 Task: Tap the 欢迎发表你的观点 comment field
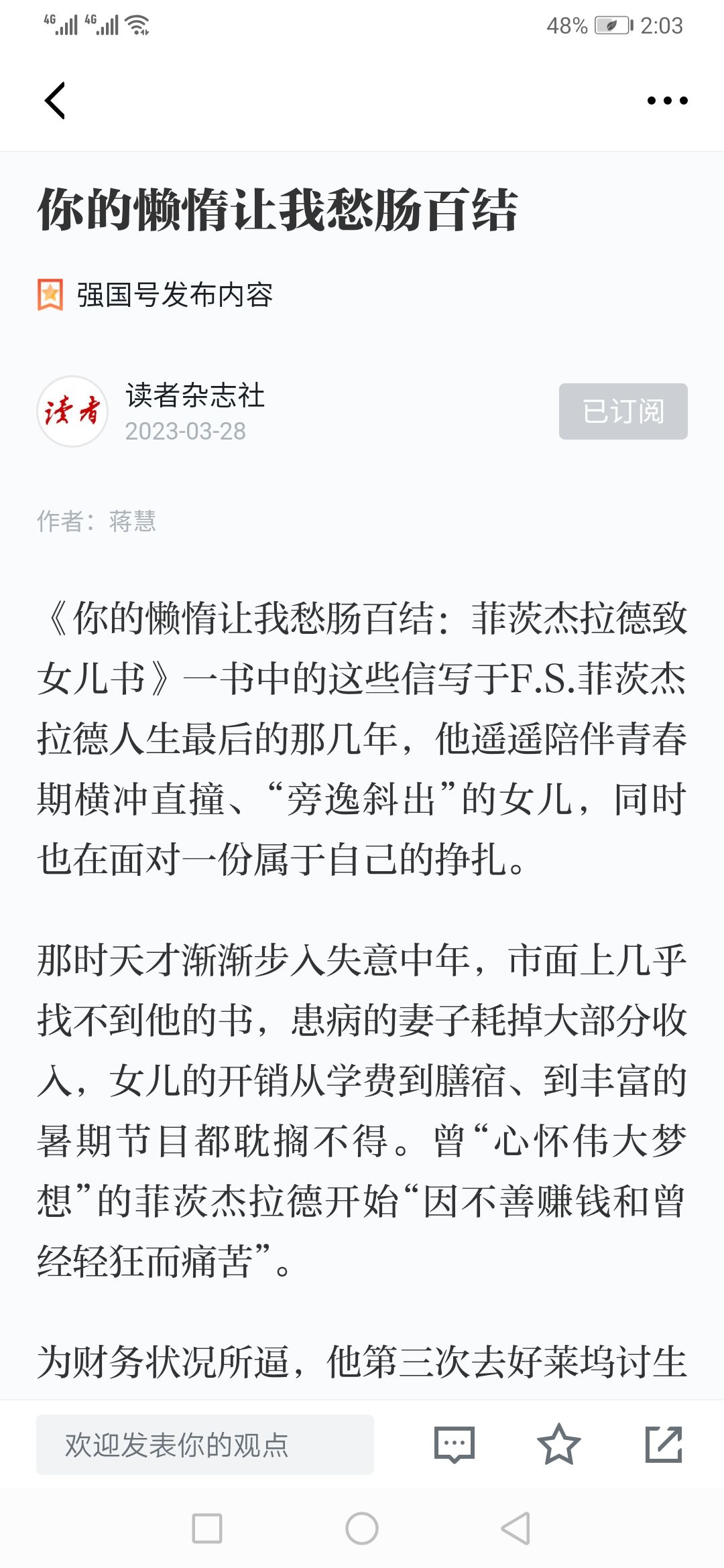coord(204,1445)
